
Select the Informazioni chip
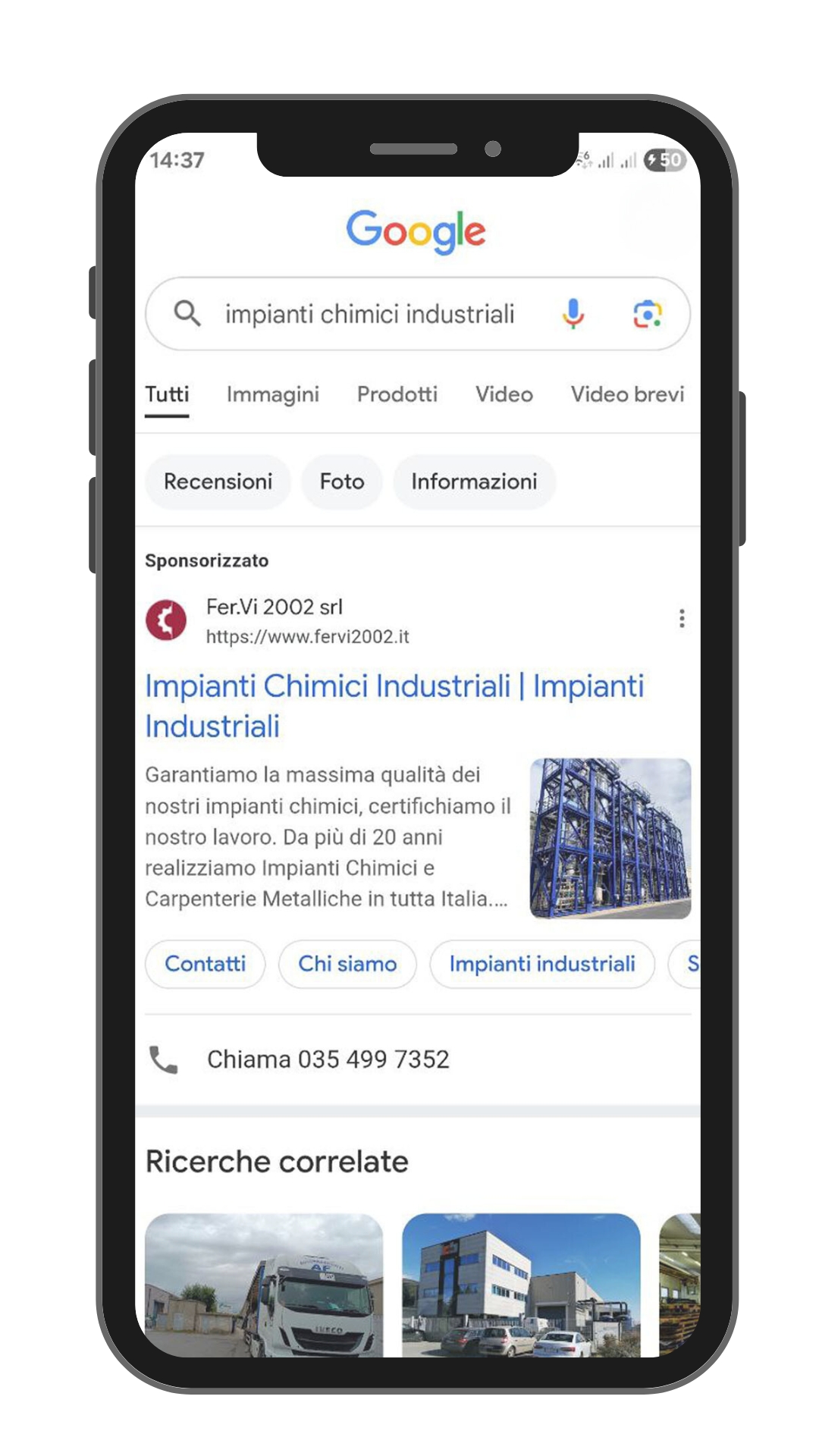pyautogui.click(x=474, y=482)
